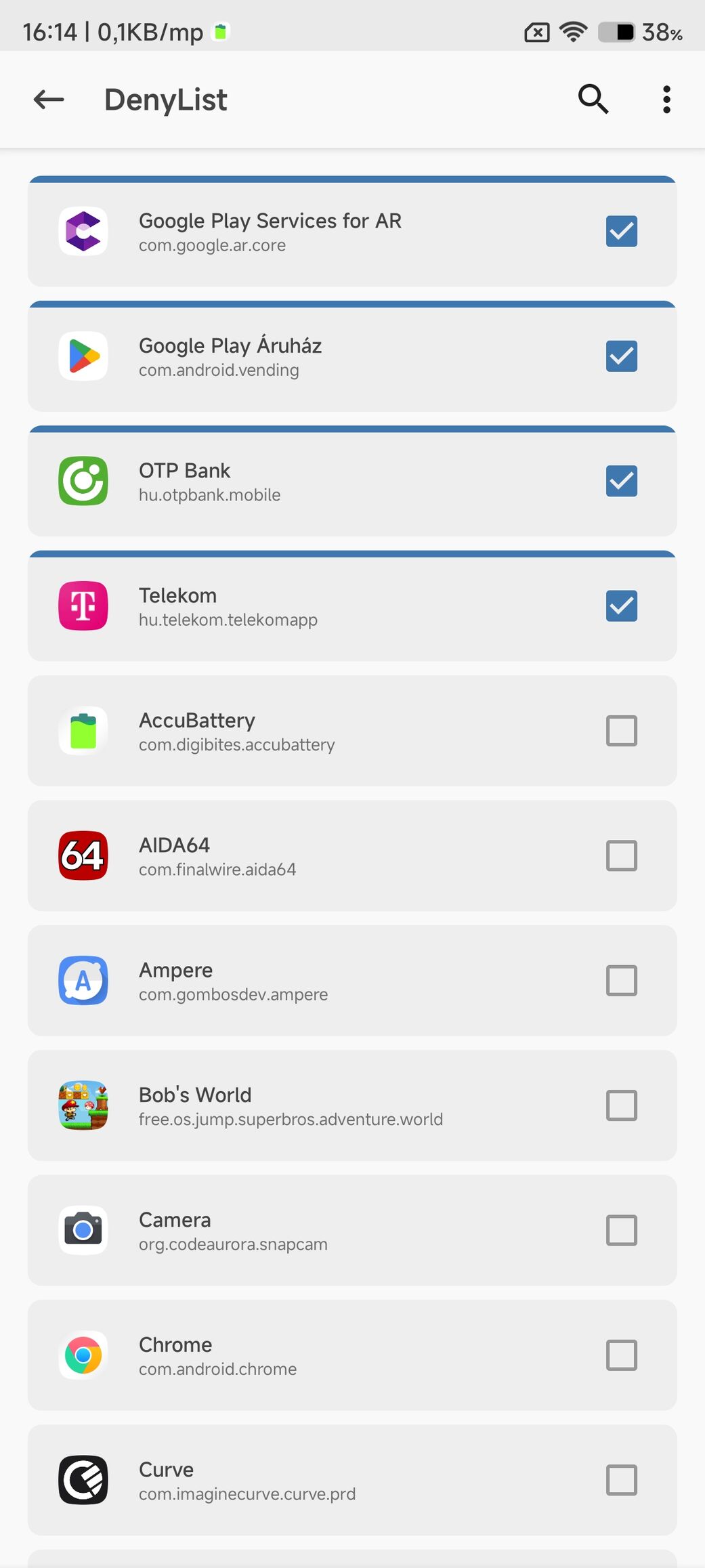The image size is (705, 1568).
Task: Uncheck Google Play Services for AR
Action: [x=621, y=231]
